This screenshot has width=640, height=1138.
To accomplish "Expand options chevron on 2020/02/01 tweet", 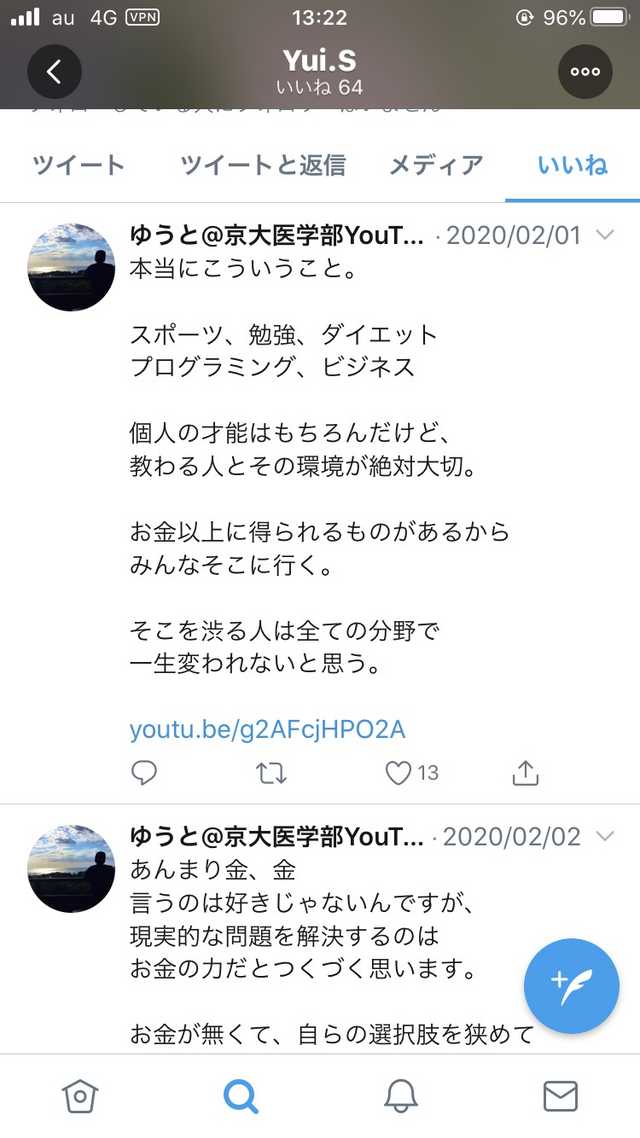I will pos(605,235).
